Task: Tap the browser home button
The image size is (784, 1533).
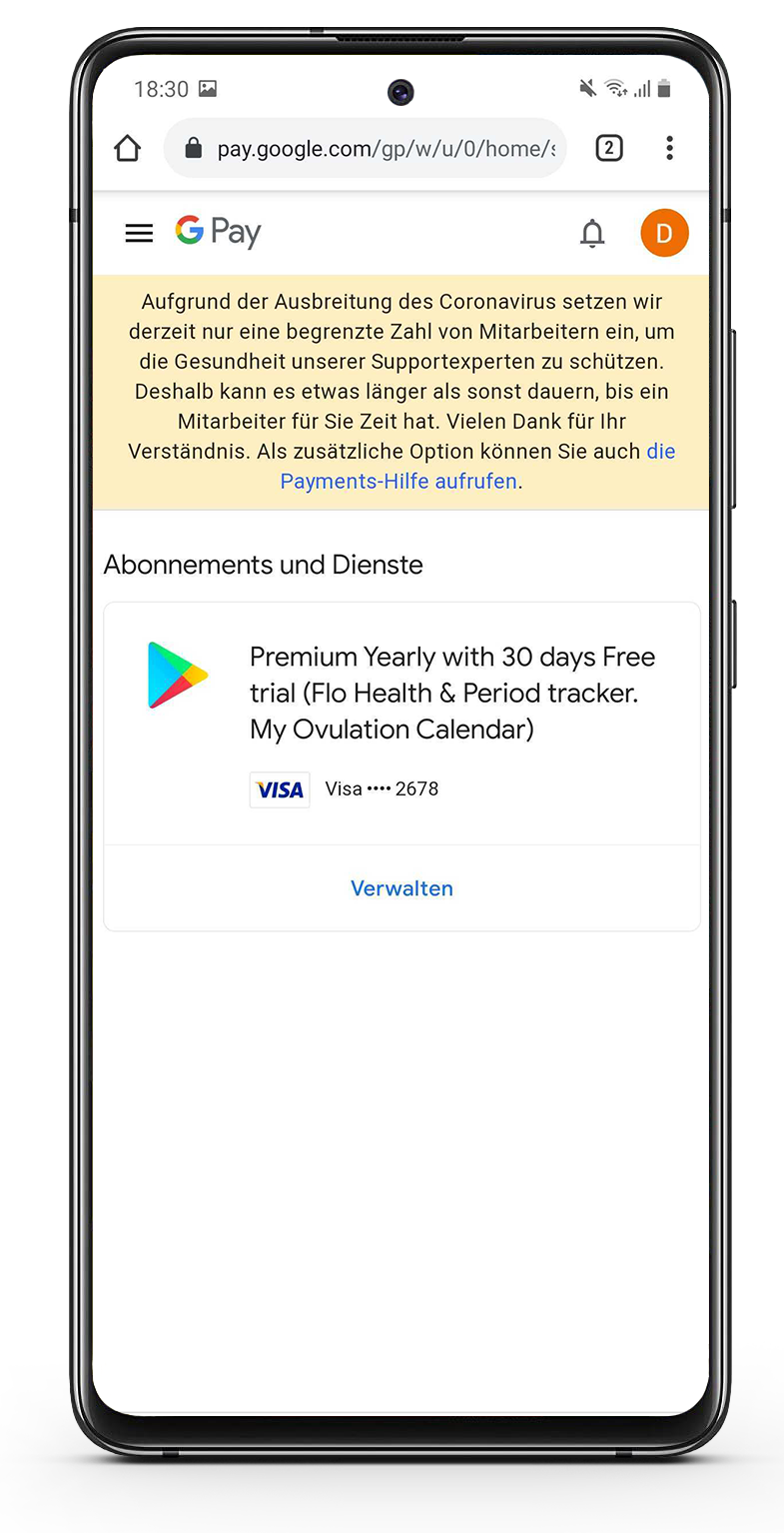Action: click(x=128, y=149)
